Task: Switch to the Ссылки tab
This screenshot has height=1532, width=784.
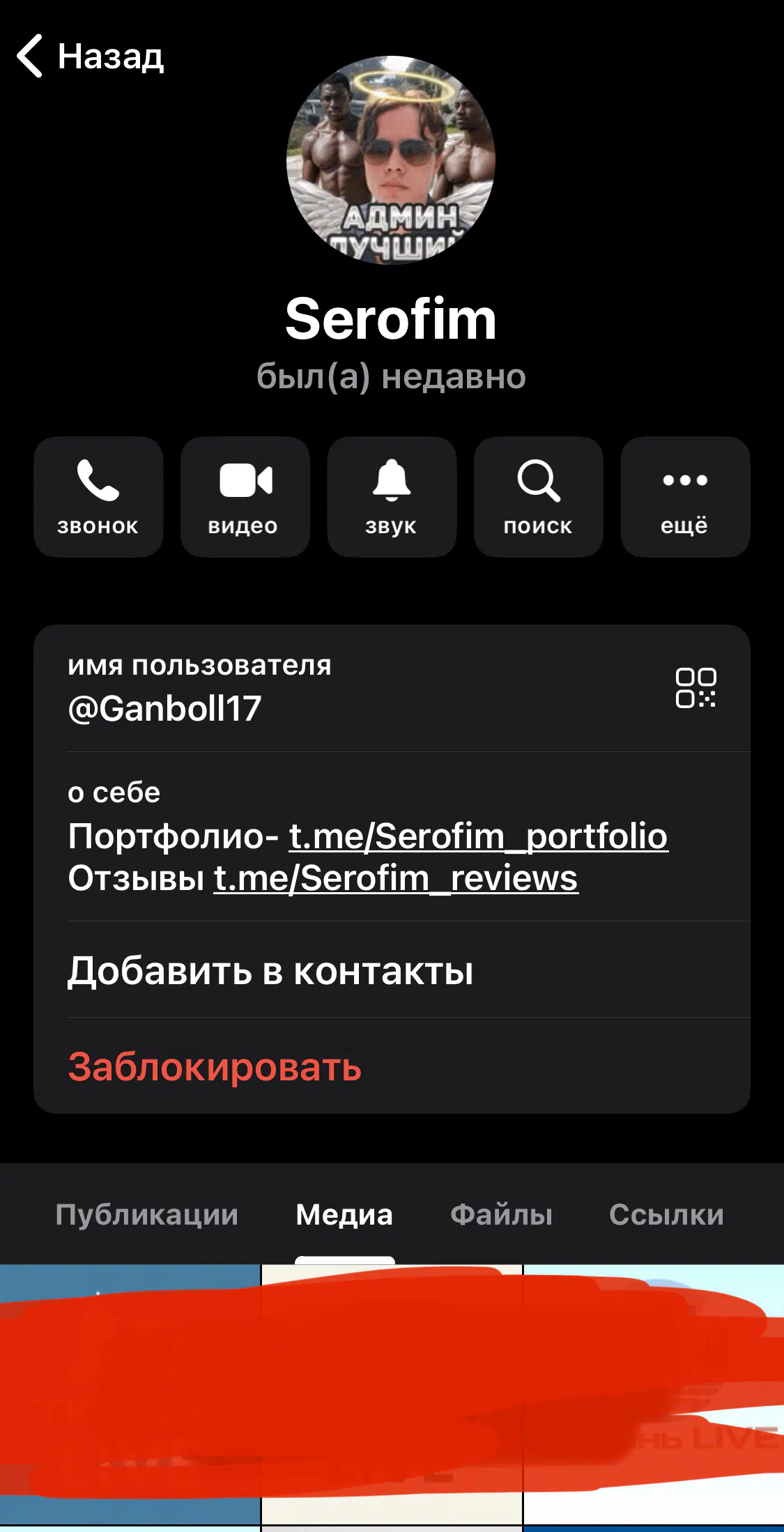Action: 666,1214
